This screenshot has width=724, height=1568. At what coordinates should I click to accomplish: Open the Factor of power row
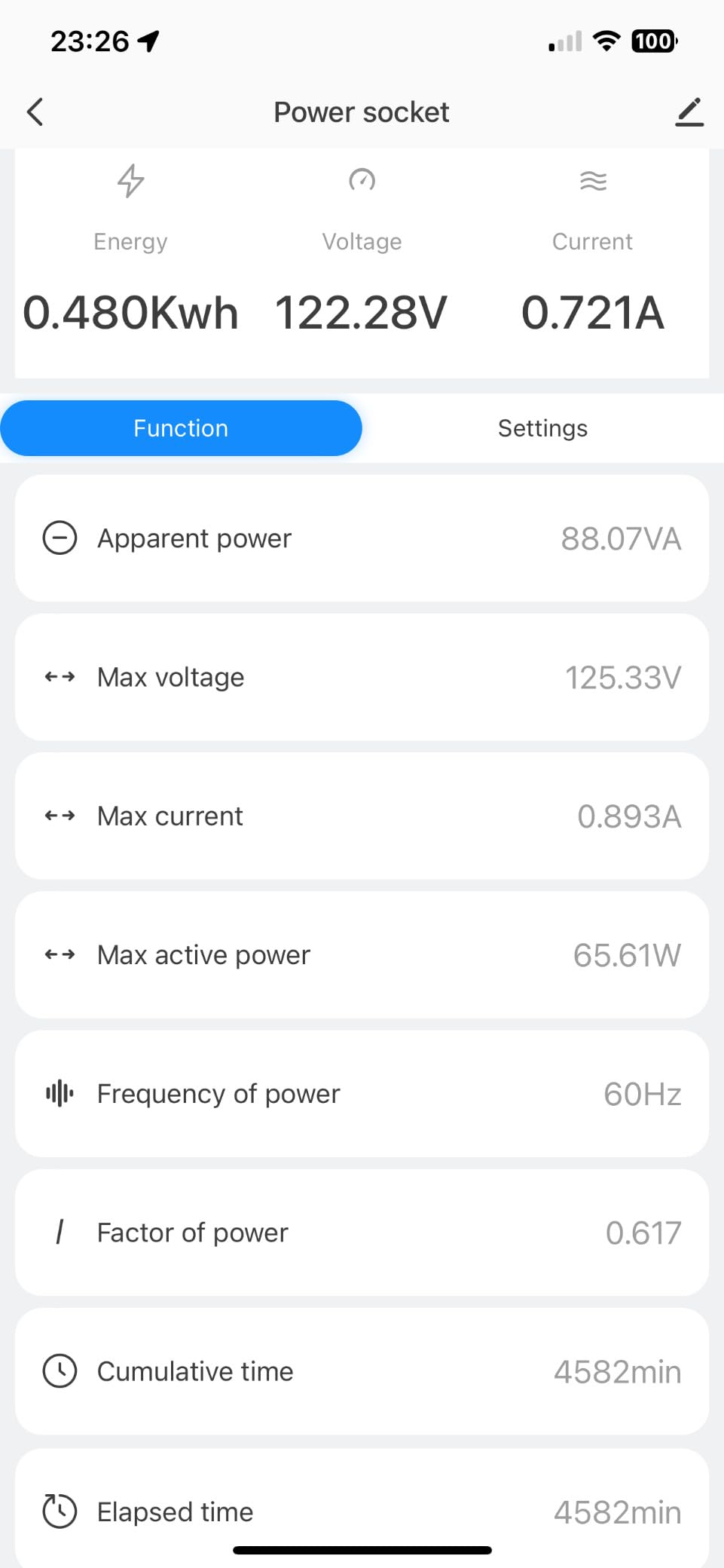[x=362, y=1233]
